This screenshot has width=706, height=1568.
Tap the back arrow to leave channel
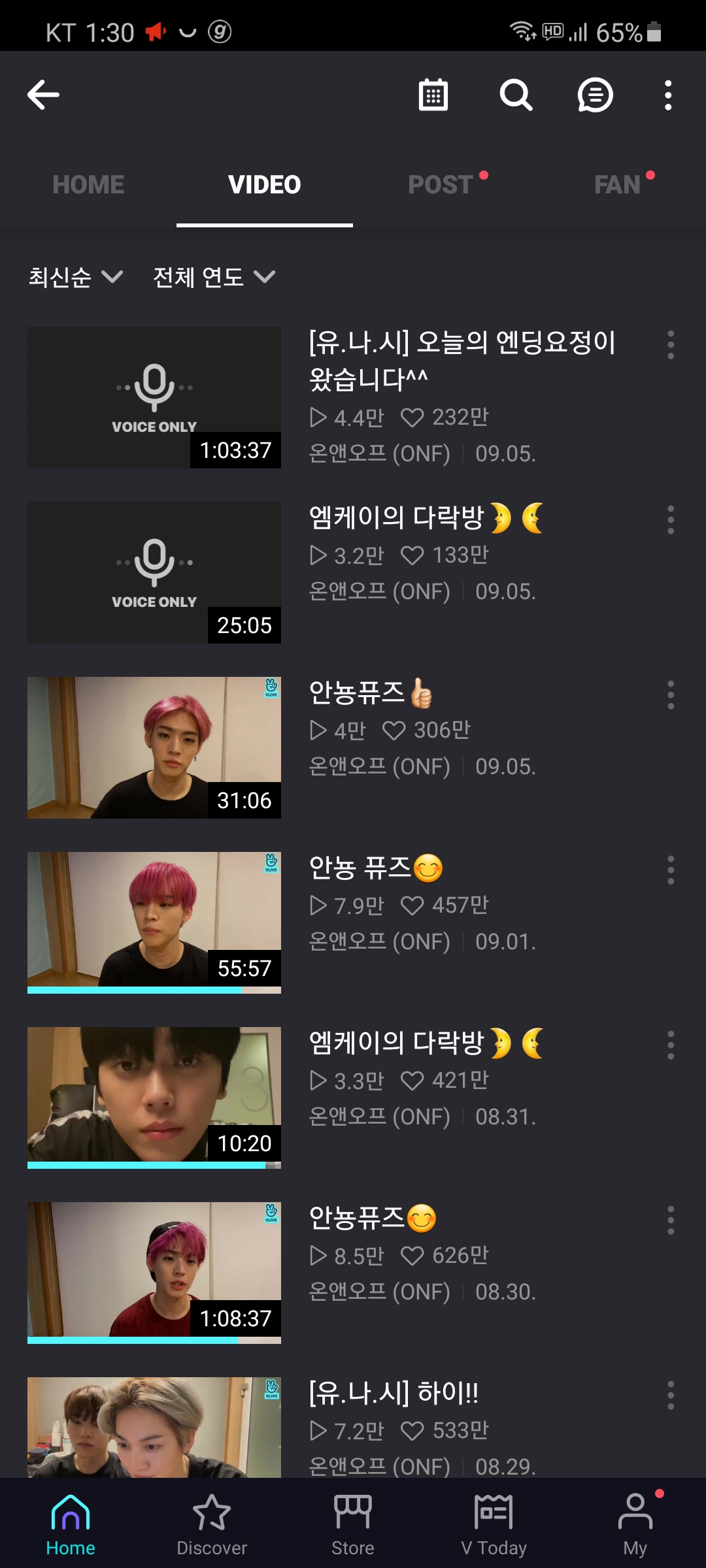[x=43, y=95]
